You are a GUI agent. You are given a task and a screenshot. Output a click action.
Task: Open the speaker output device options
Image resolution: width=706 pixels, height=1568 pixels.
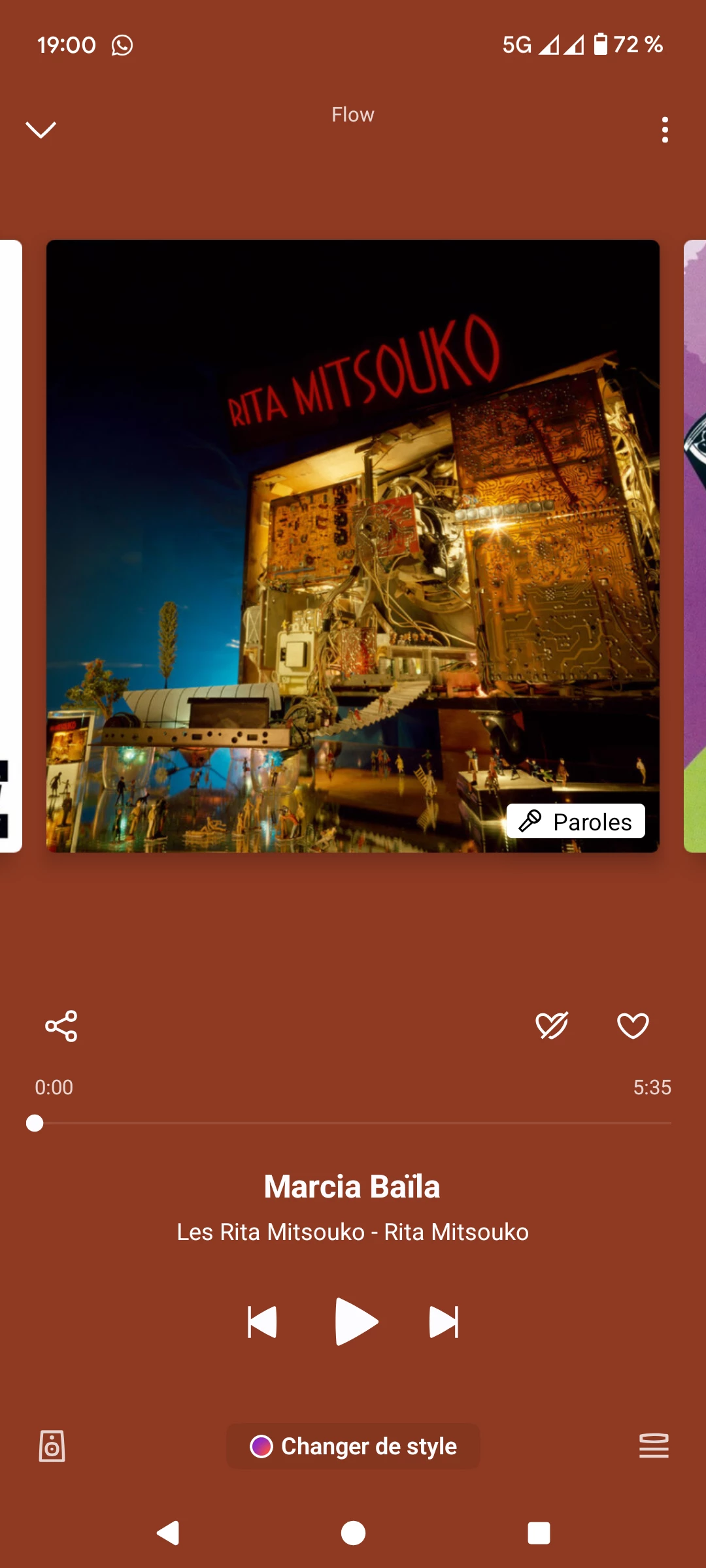[52, 1446]
